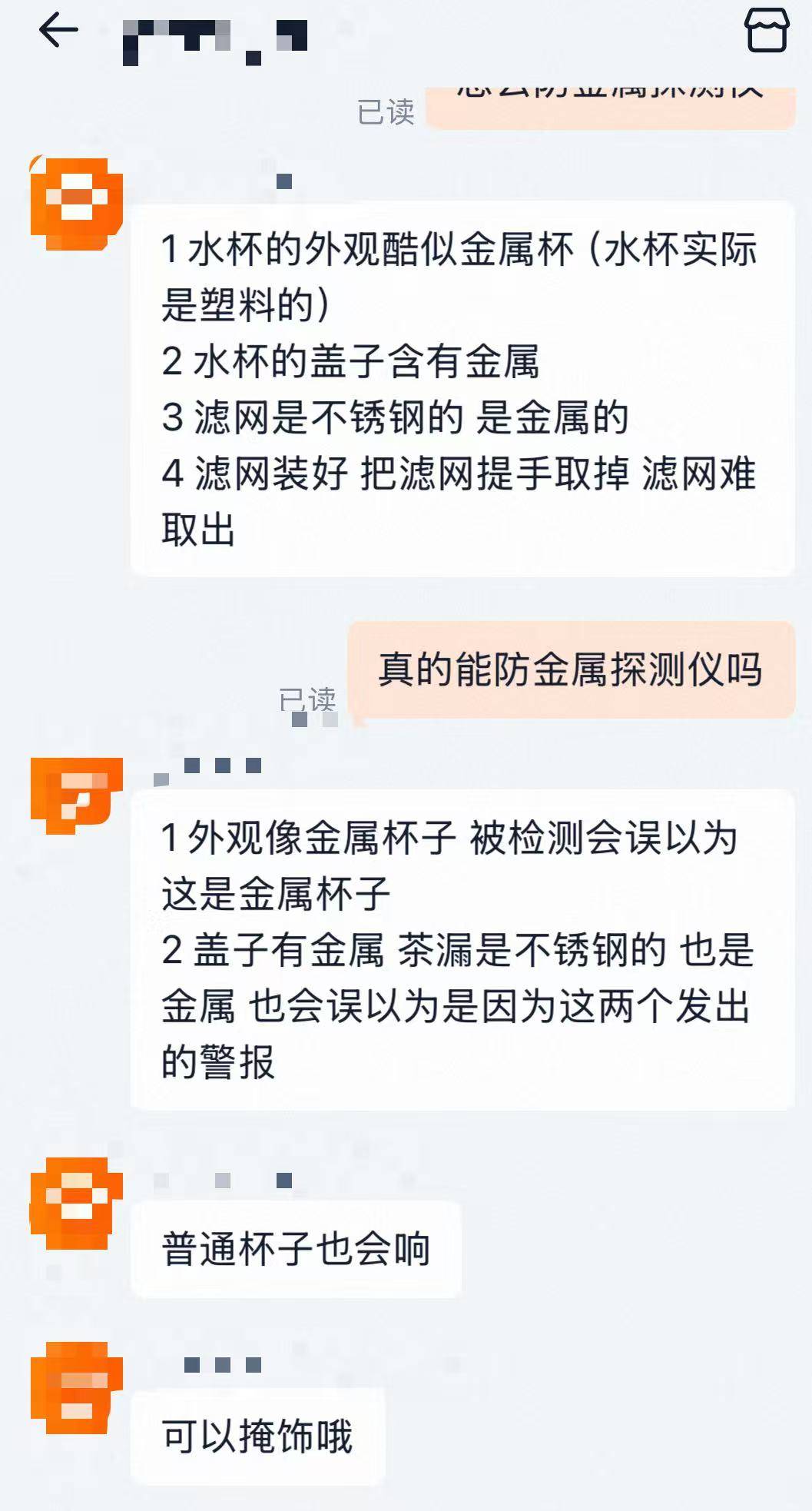Go back using the top-left arrow
Image resolution: width=812 pixels, height=1511 pixels.
pos(58,32)
